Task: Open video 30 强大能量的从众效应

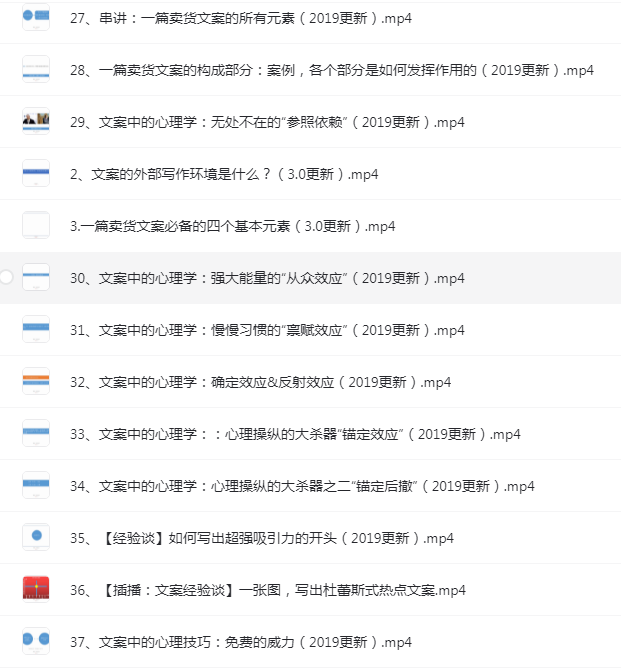Action: pos(268,278)
